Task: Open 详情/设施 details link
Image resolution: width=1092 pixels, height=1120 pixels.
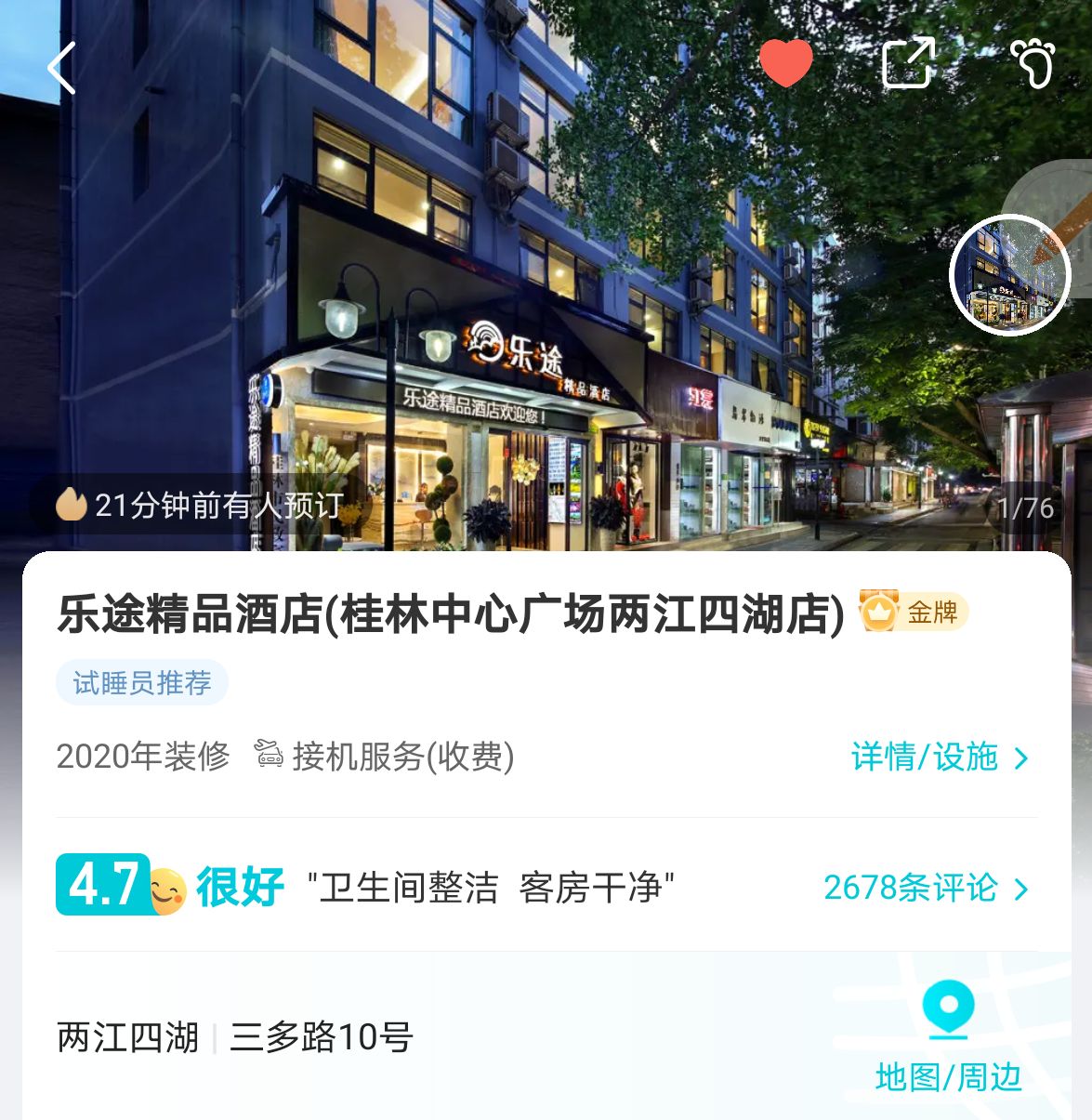Action: [939, 758]
